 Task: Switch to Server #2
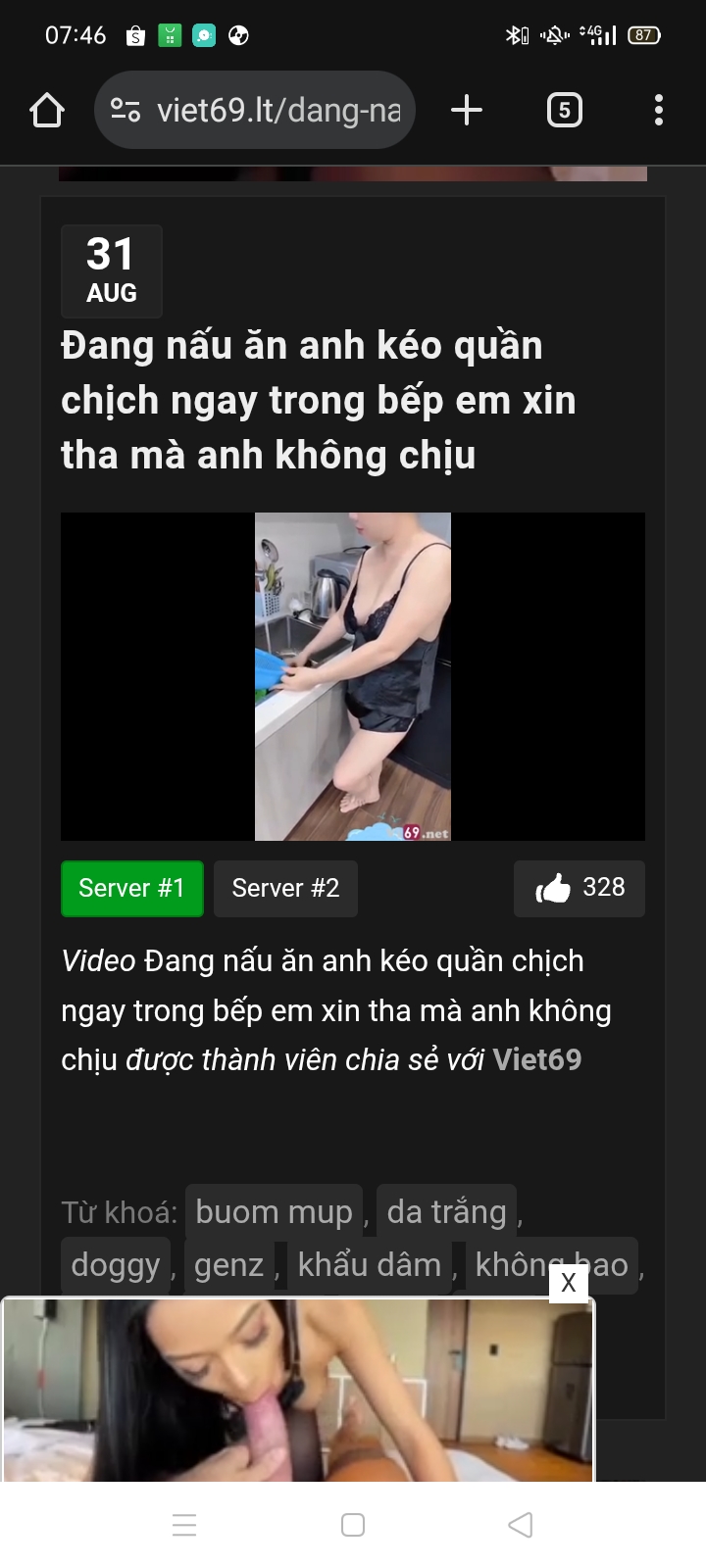(x=285, y=889)
